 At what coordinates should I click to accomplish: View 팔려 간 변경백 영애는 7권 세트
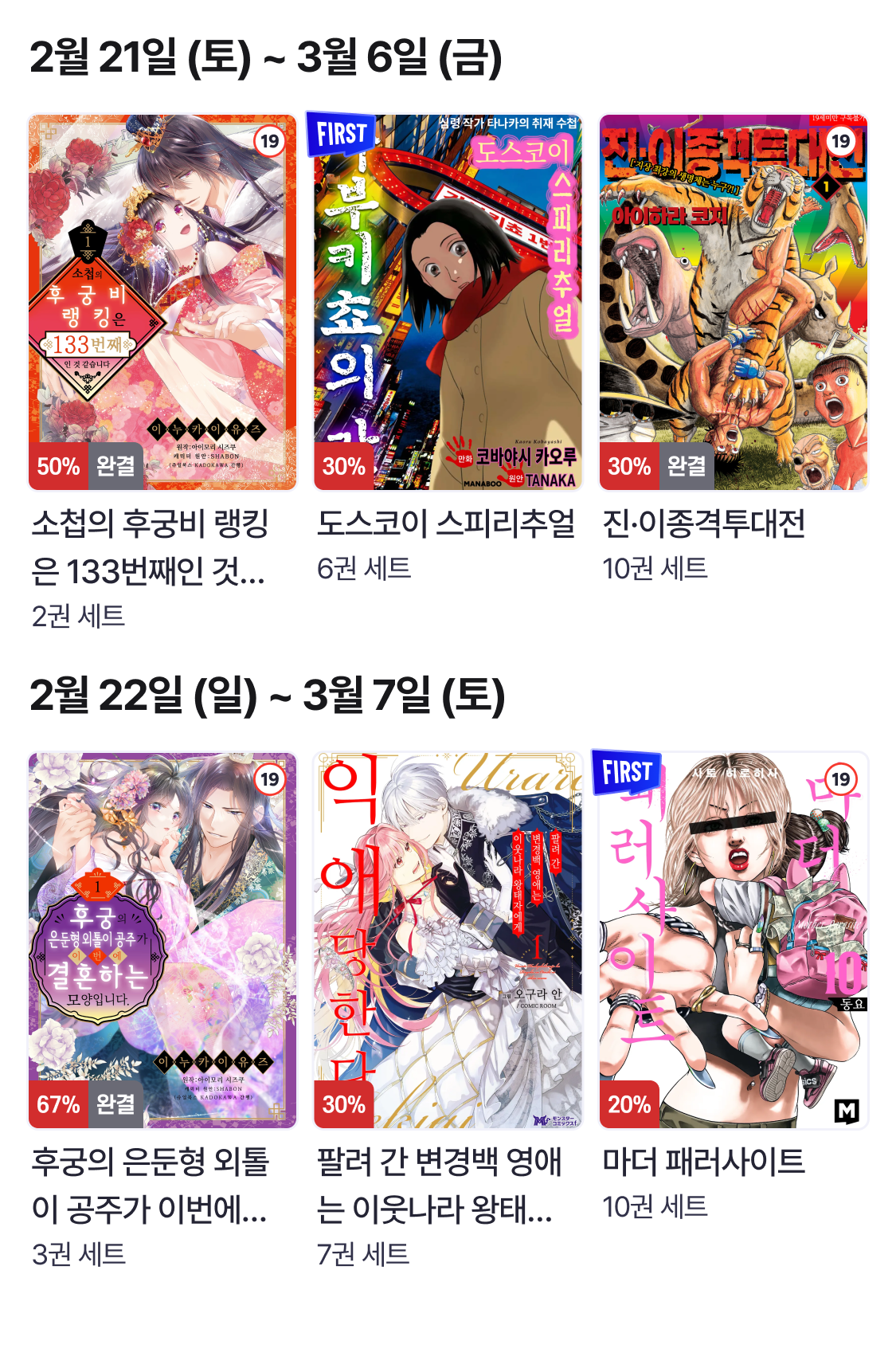coord(448,940)
